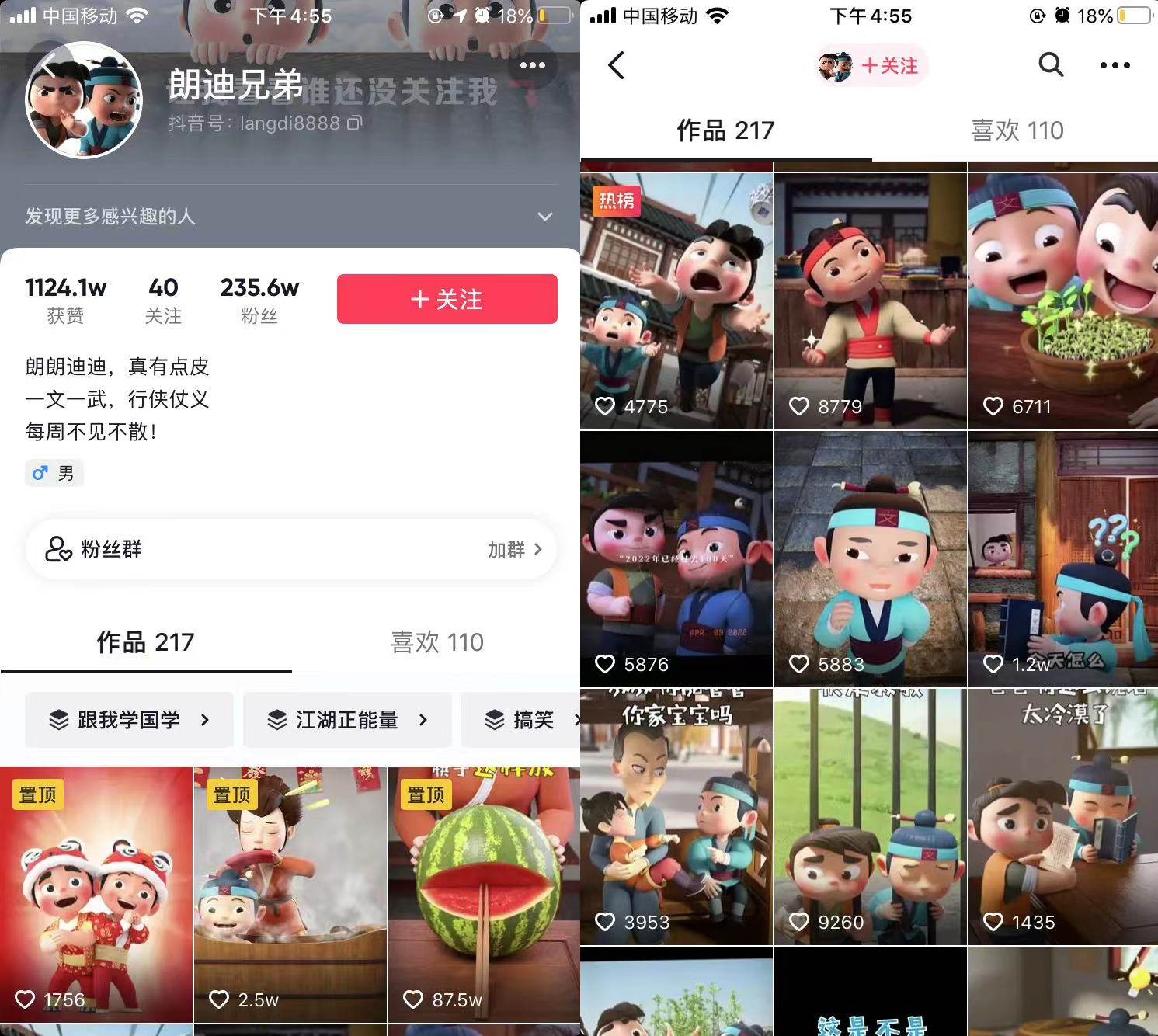1158x1036 pixels.
Task: Play the video with 1.2w likes
Action: pyautogui.click(x=1062, y=559)
